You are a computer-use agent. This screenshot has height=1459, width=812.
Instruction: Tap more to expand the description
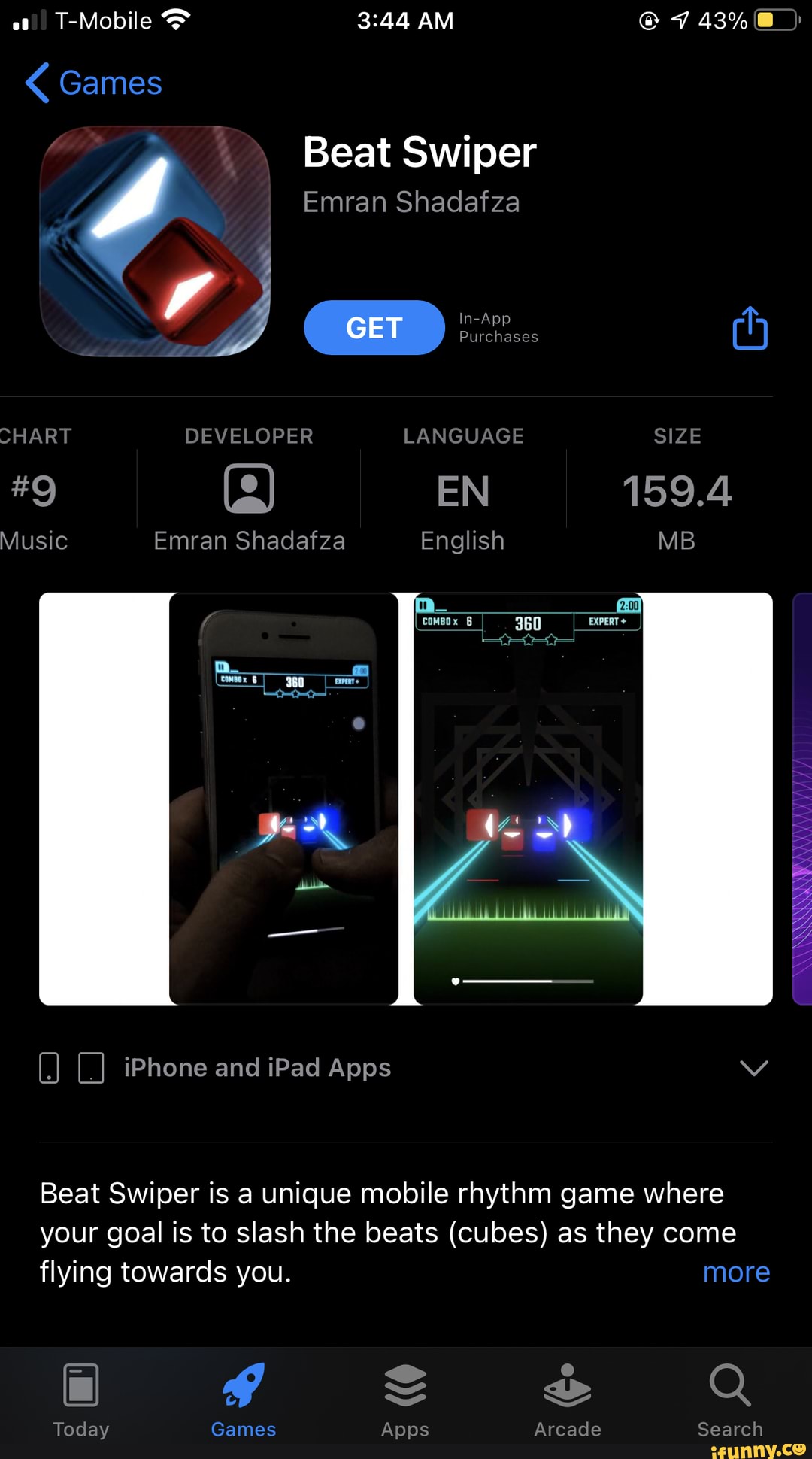coord(735,1272)
